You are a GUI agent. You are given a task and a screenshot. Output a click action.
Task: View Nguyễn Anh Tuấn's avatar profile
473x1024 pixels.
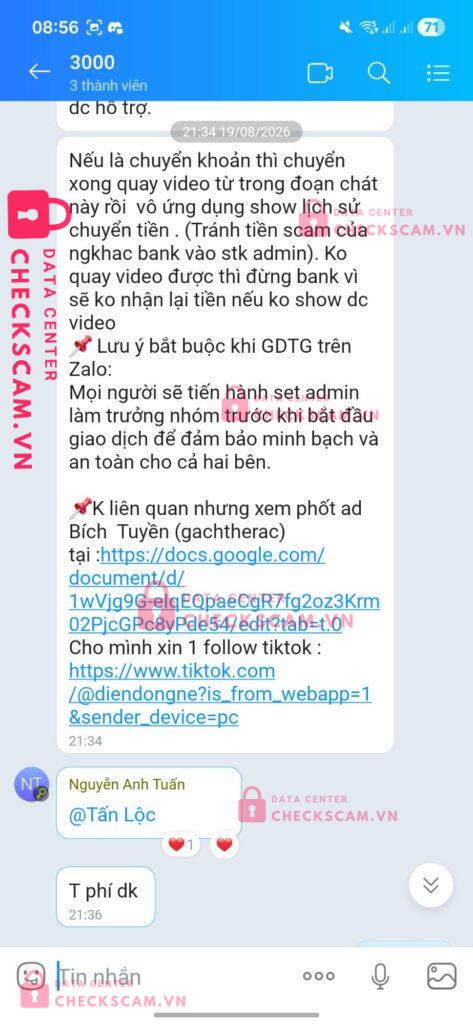[x=31, y=784]
